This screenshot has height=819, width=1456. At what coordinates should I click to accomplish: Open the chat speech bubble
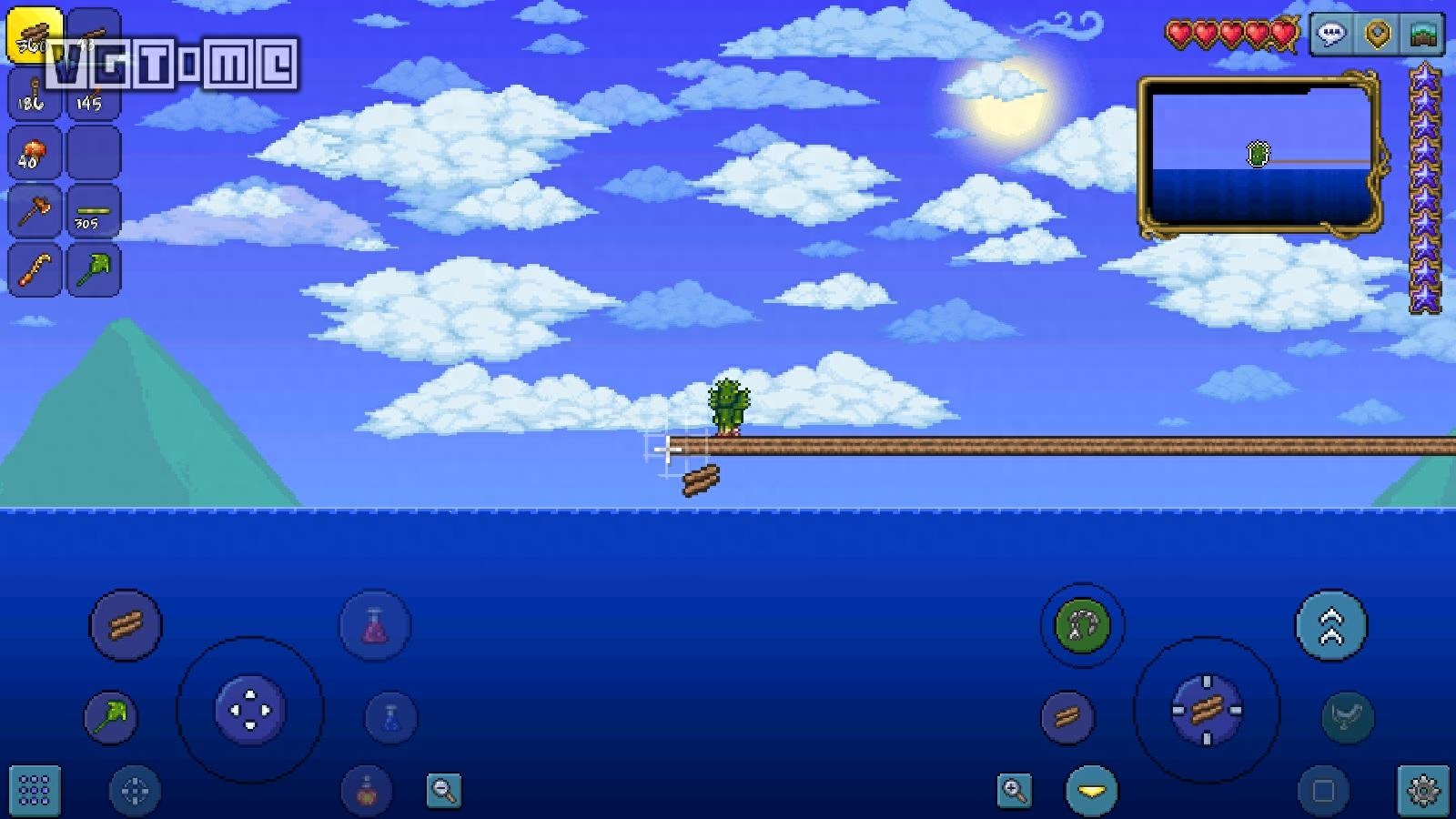click(1331, 35)
